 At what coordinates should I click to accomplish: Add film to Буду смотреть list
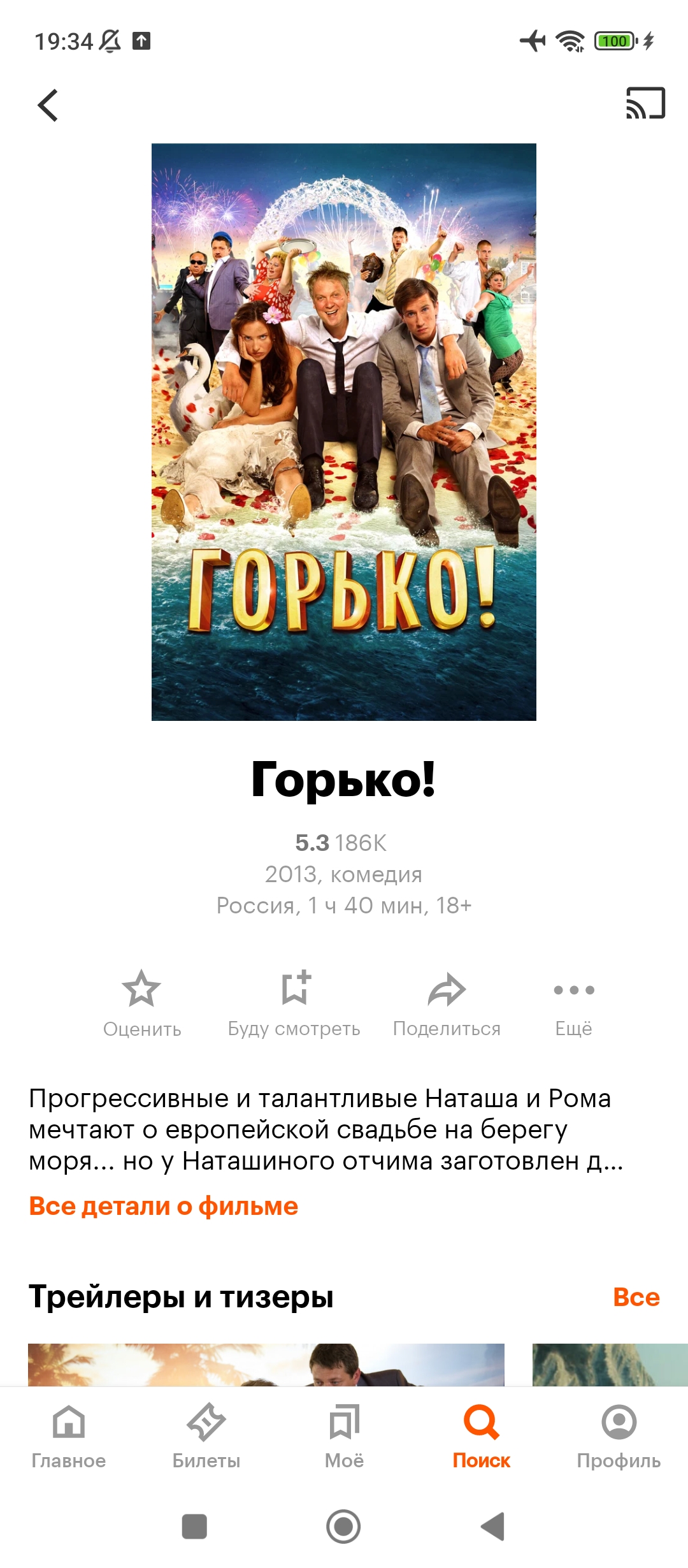294,1004
